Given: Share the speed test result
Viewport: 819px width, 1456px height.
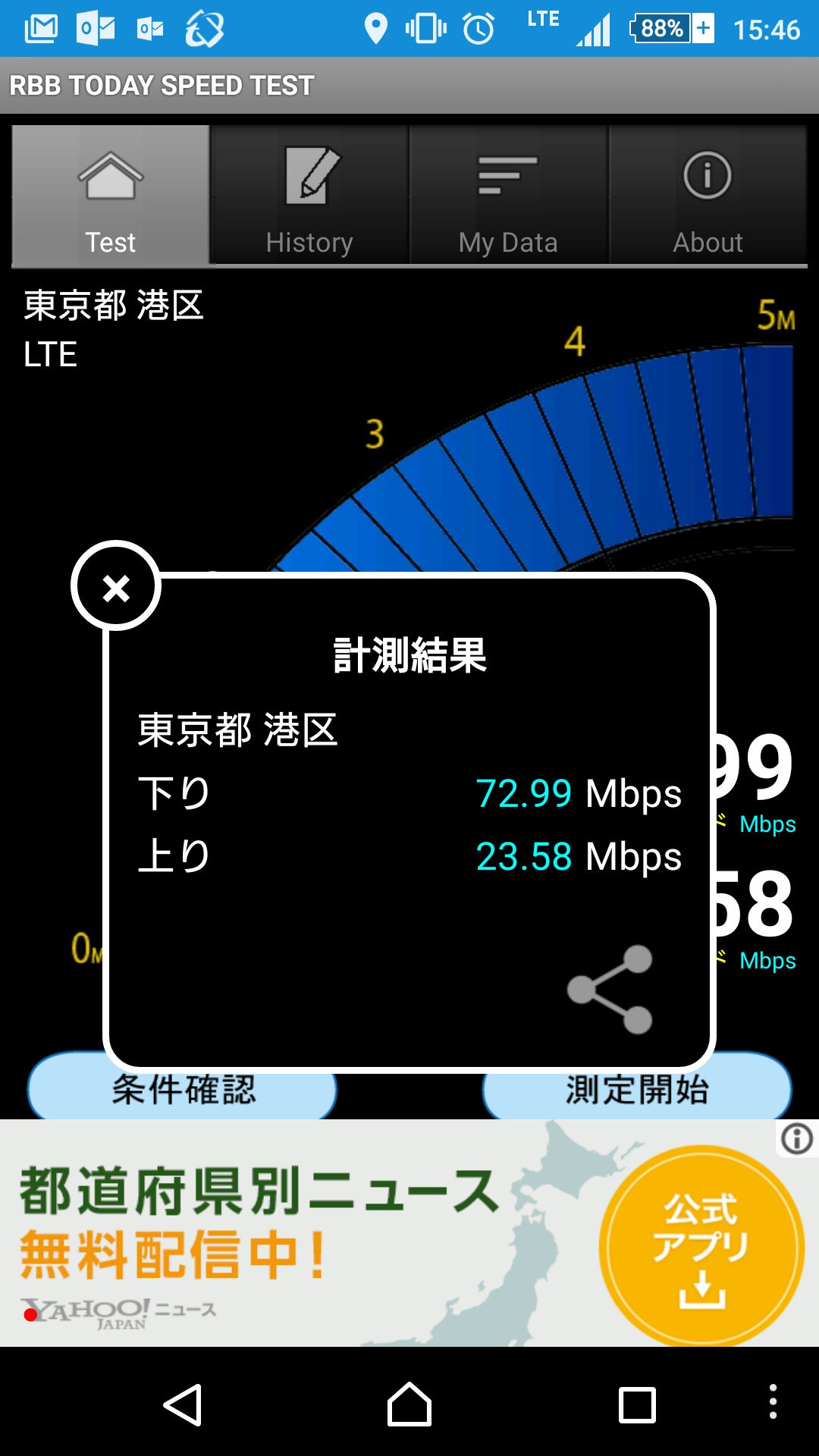Looking at the screenshot, I should click(610, 989).
